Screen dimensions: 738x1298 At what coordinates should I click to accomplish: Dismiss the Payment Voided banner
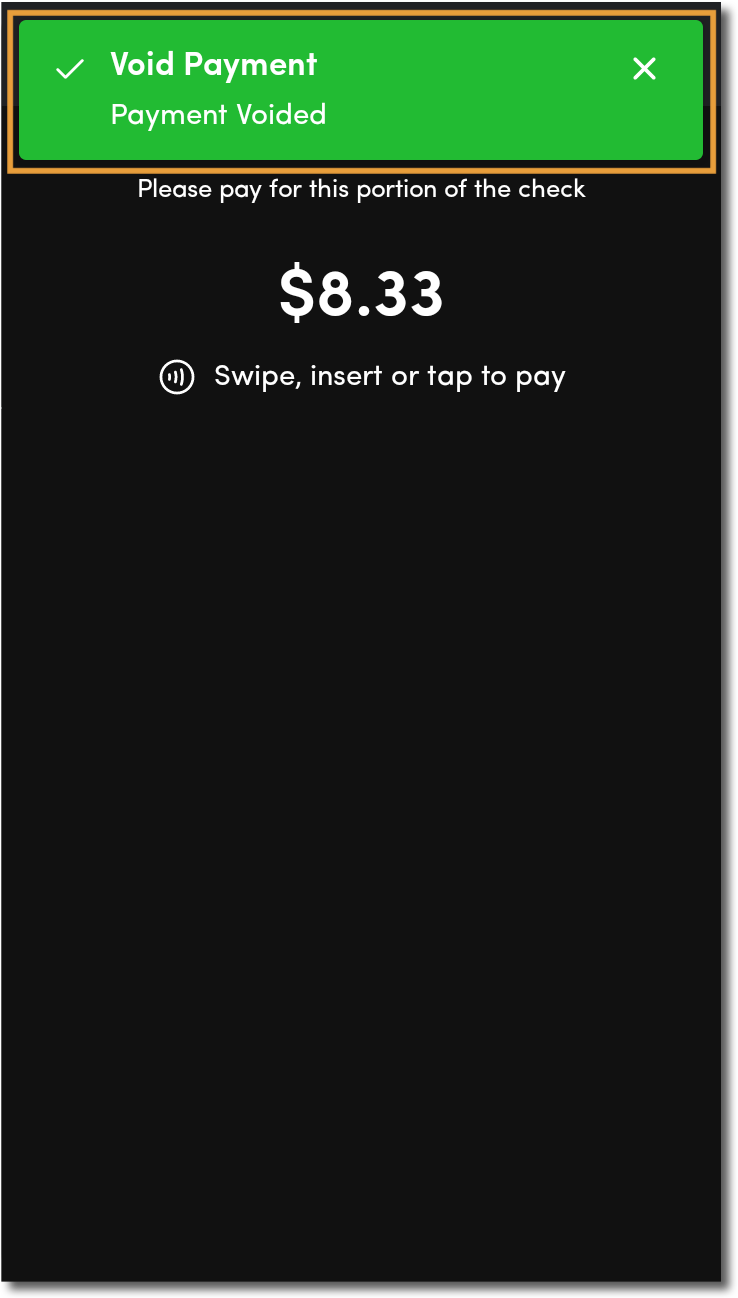click(x=645, y=68)
